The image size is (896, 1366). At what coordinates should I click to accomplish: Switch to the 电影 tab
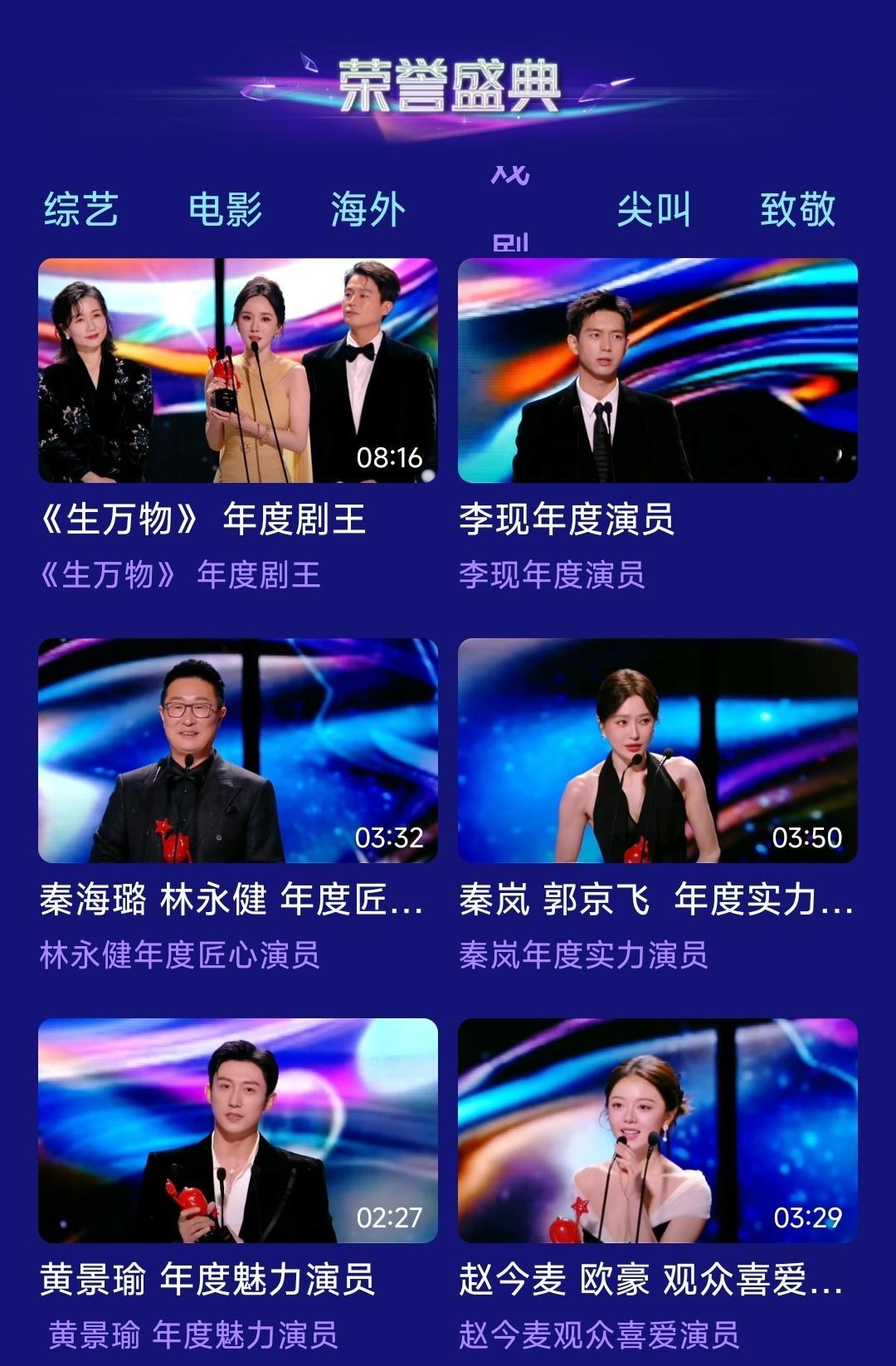(x=225, y=209)
